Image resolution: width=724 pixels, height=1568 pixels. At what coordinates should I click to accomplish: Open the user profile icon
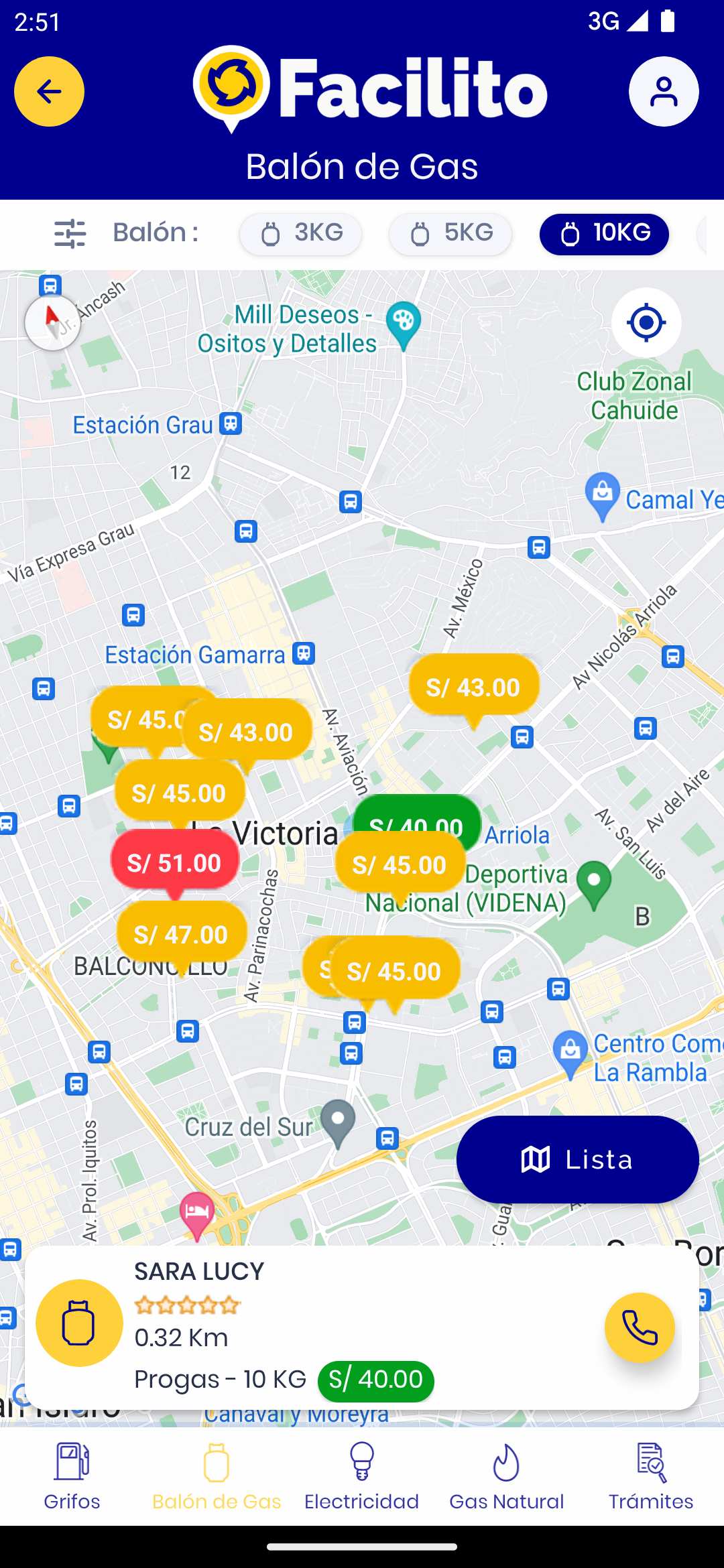(x=664, y=91)
